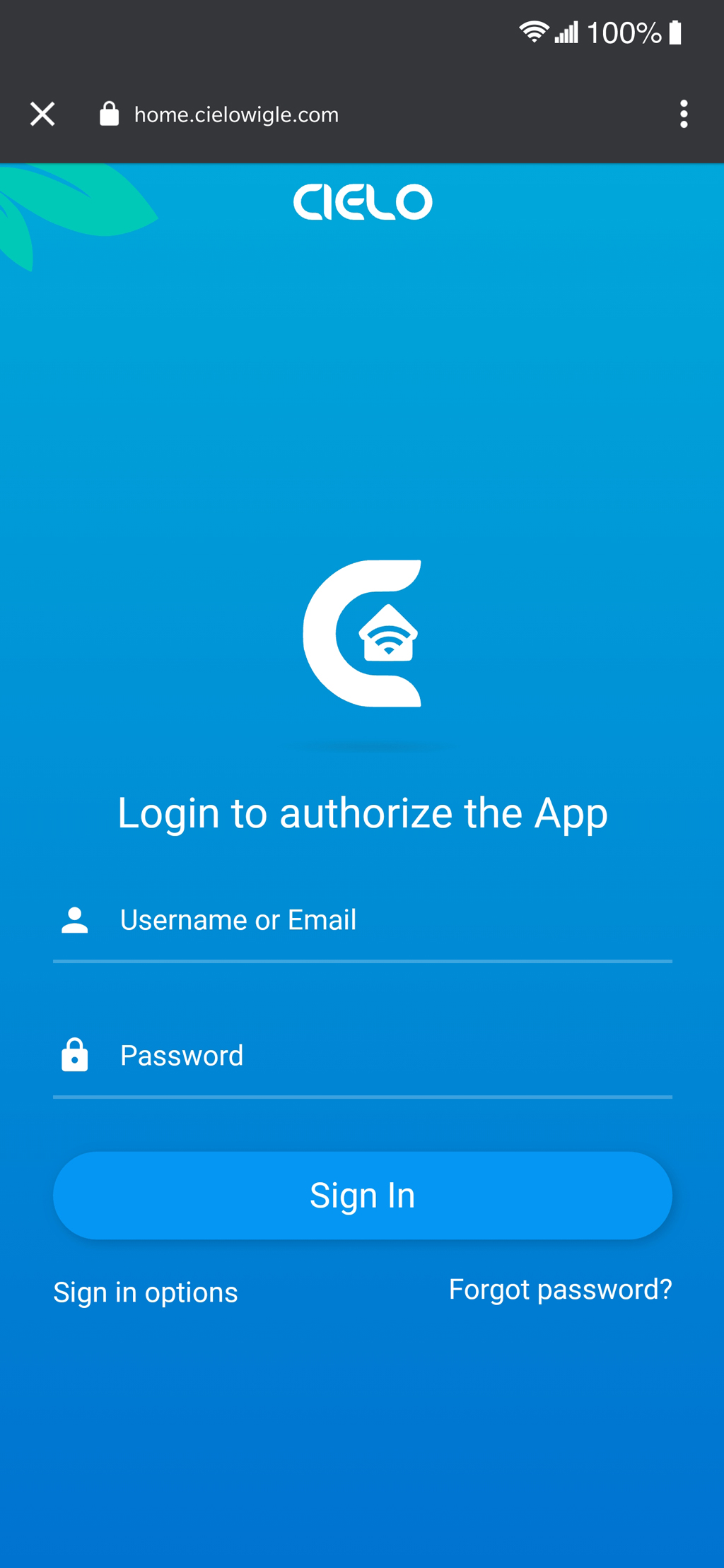Screen dimensions: 724x1568
Task: Tap Forgot password? link
Action: coord(560,1290)
